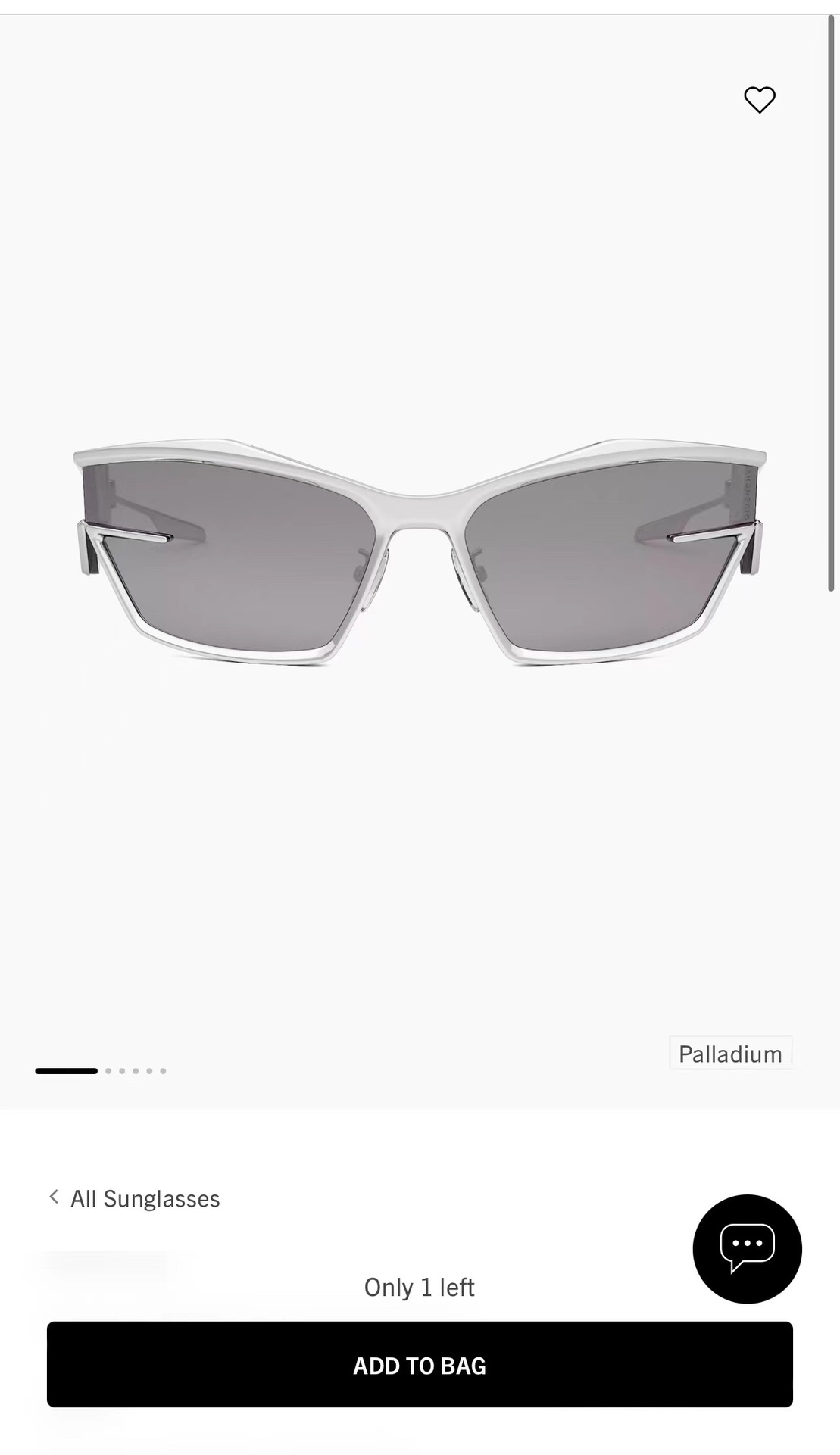Go back to All Sunglasses
840x1455 pixels.
[135, 1198]
